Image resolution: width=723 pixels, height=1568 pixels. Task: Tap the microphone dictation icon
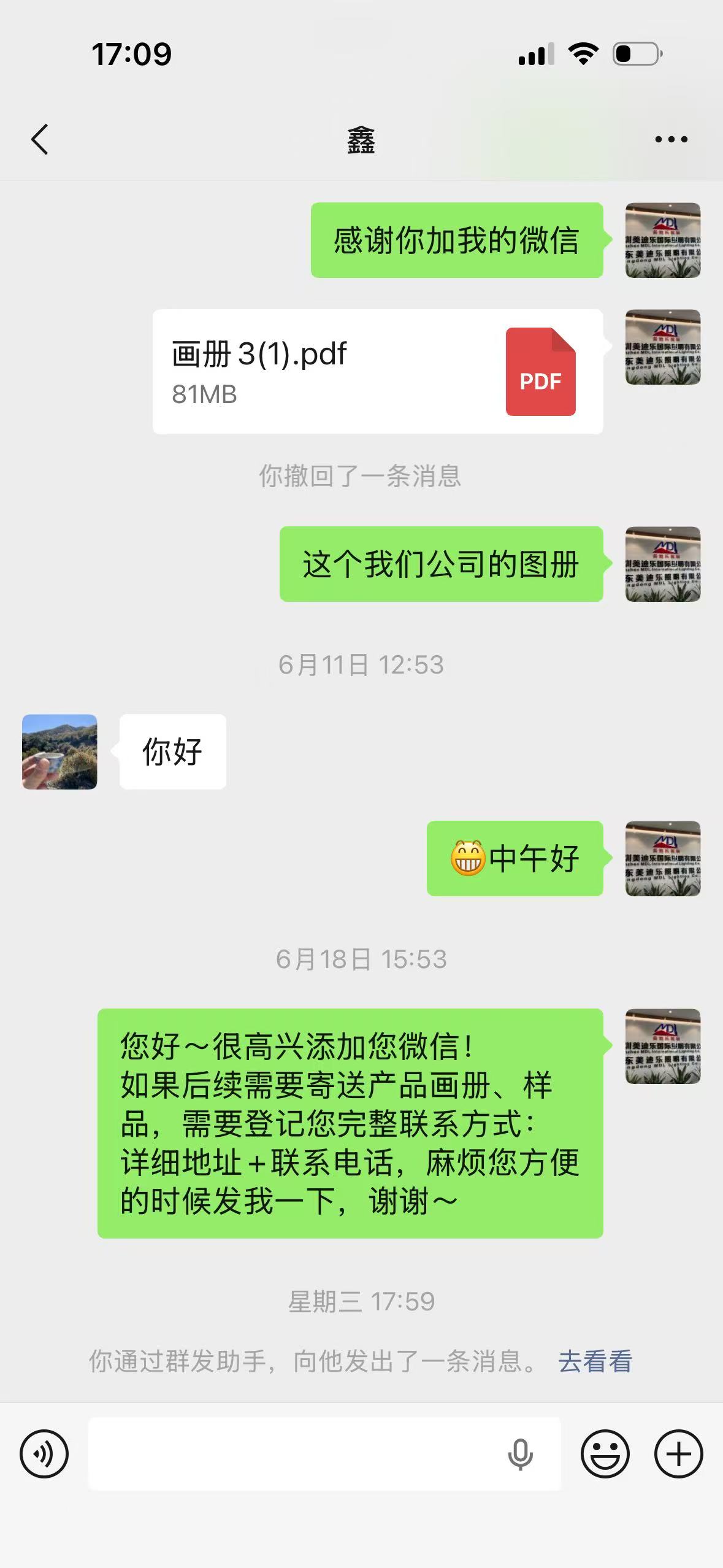point(520,1455)
